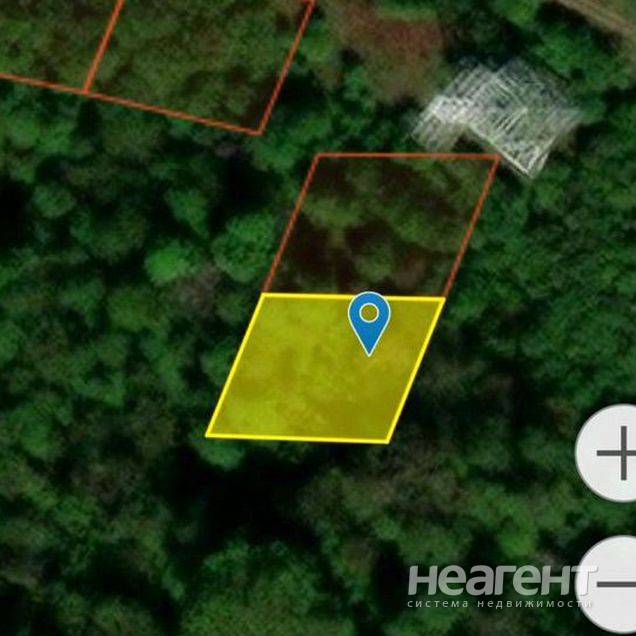Zoom in with the plus button
Screen dimensions: 636x636
click(612, 453)
